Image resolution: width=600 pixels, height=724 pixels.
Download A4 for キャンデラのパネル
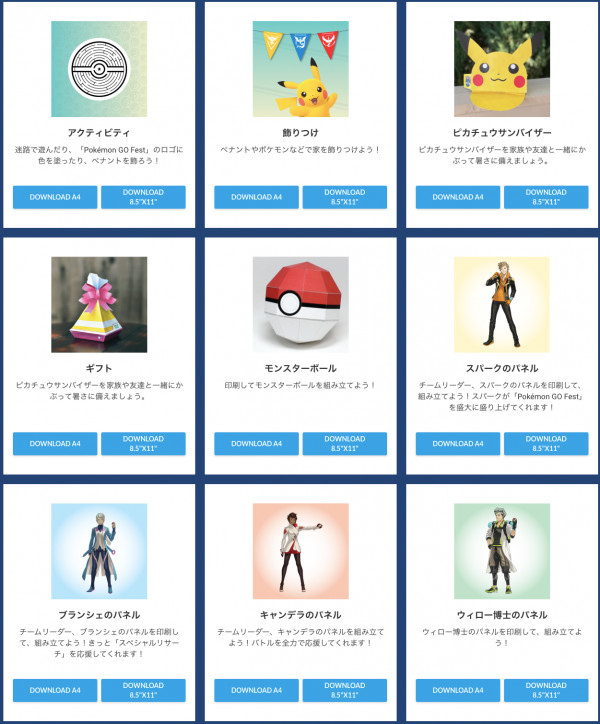(x=257, y=690)
